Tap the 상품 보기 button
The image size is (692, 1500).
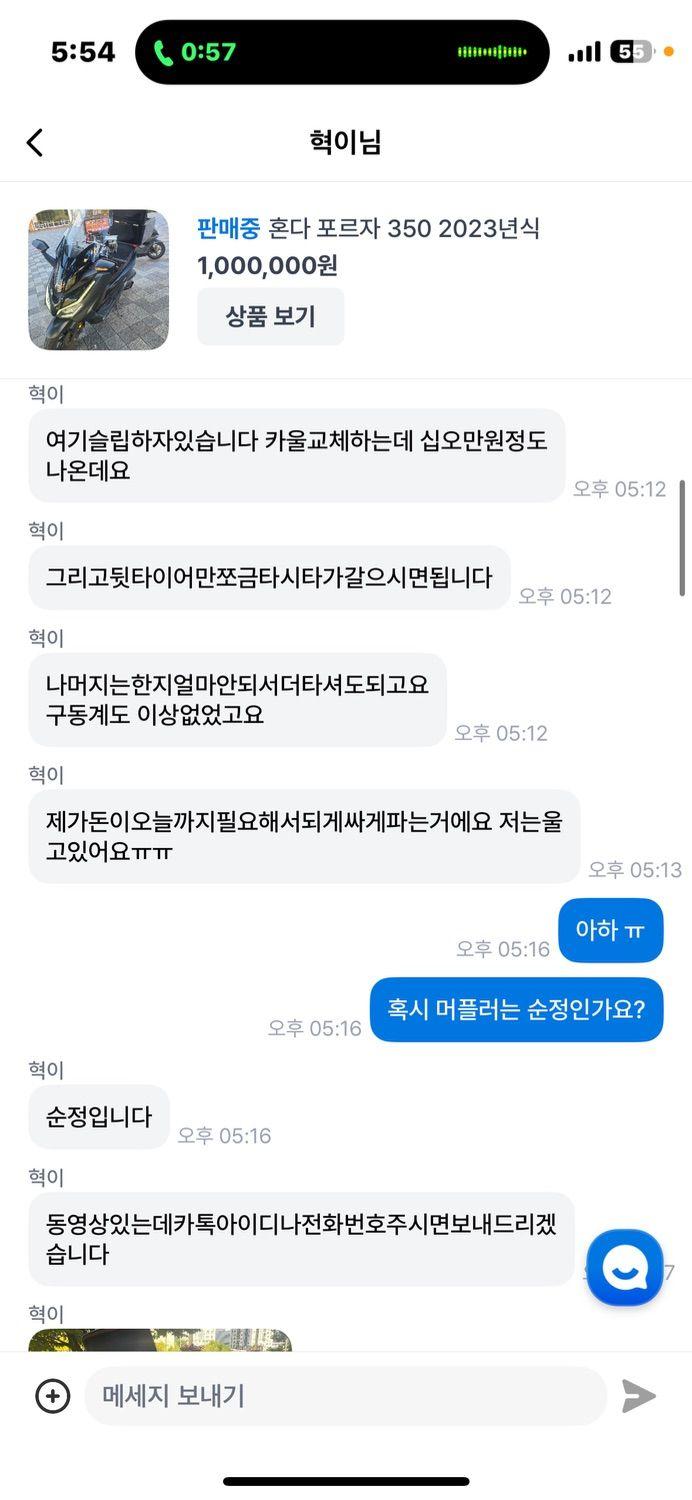[270, 317]
